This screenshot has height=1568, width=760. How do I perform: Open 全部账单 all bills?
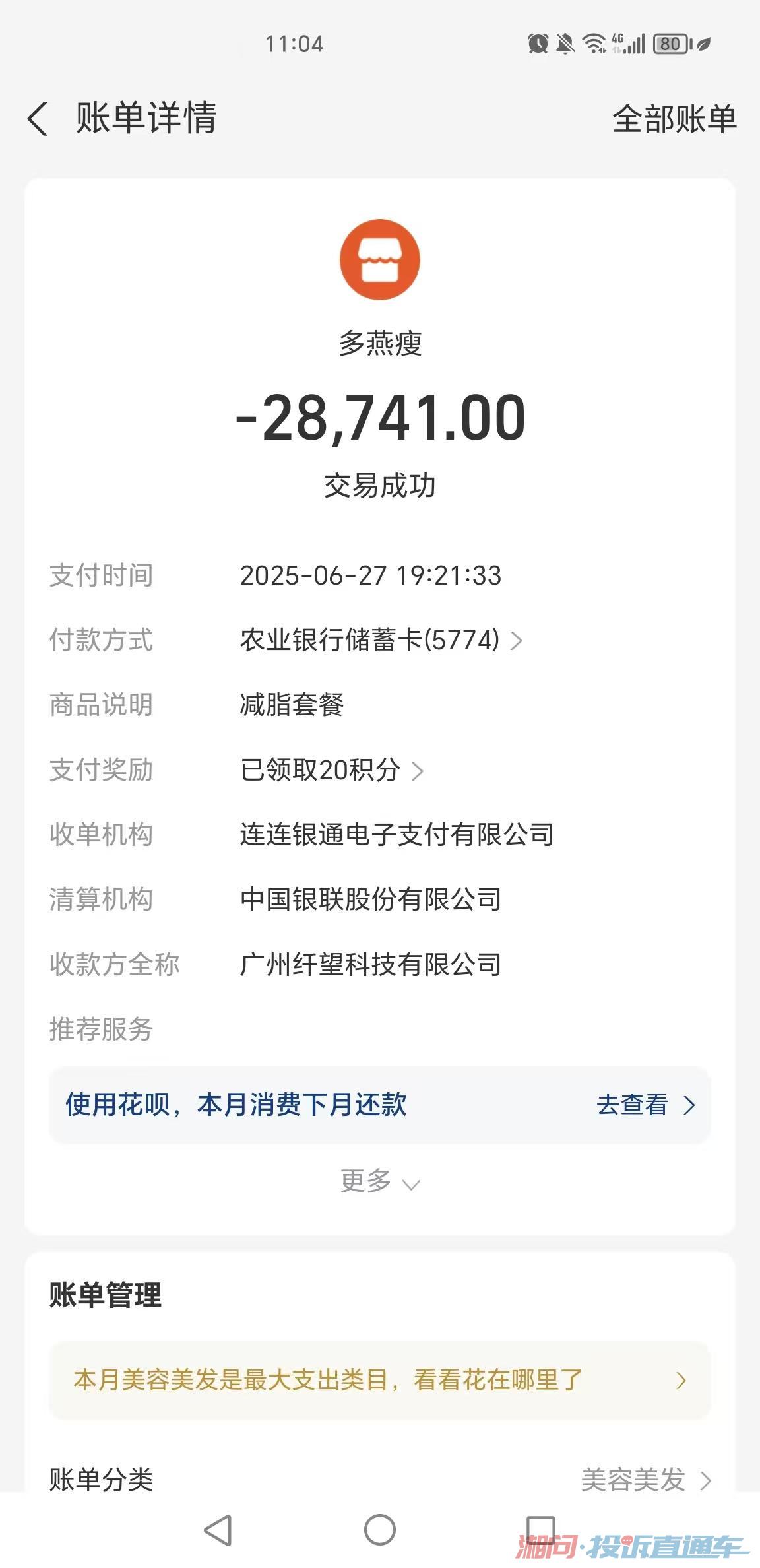pyautogui.click(x=674, y=119)
